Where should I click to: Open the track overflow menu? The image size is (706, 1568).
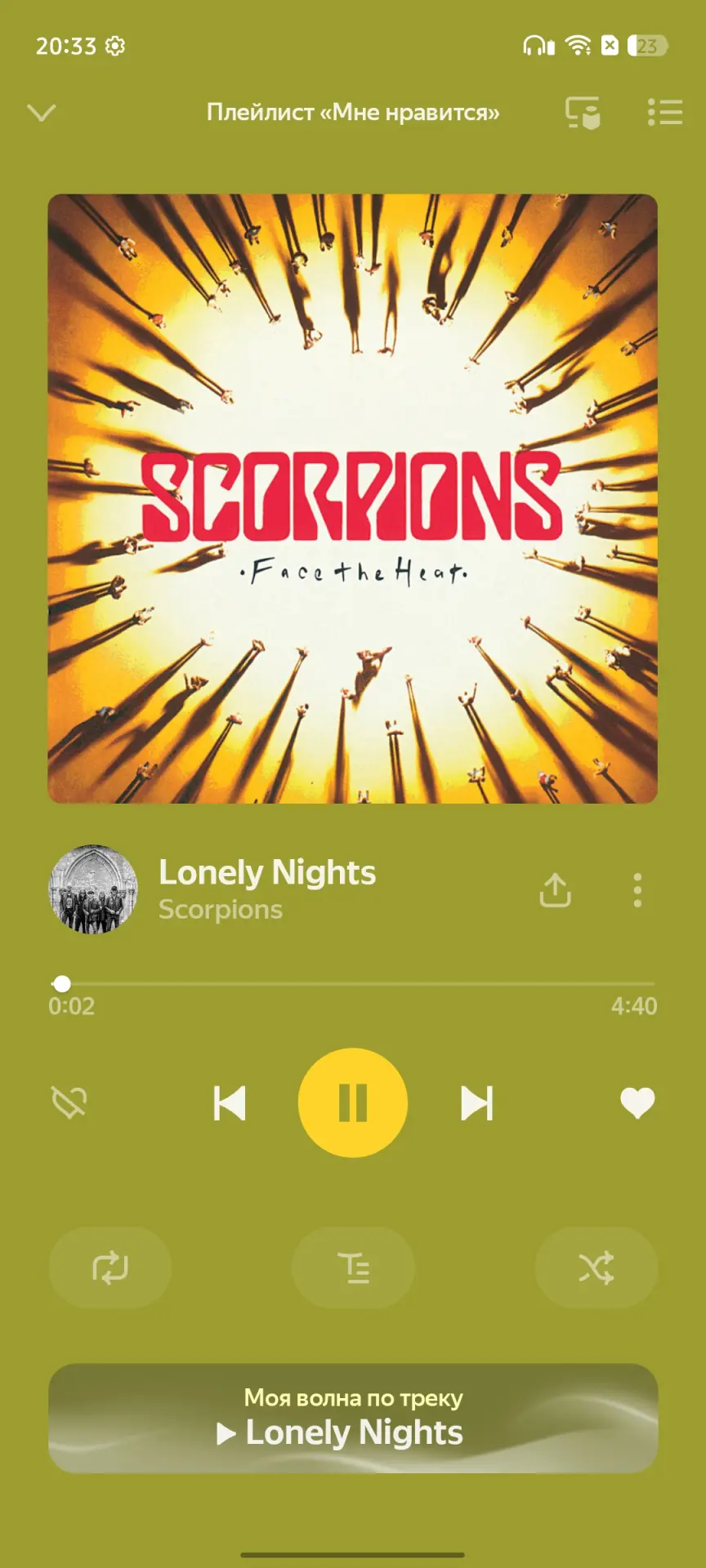click(637, 890)
